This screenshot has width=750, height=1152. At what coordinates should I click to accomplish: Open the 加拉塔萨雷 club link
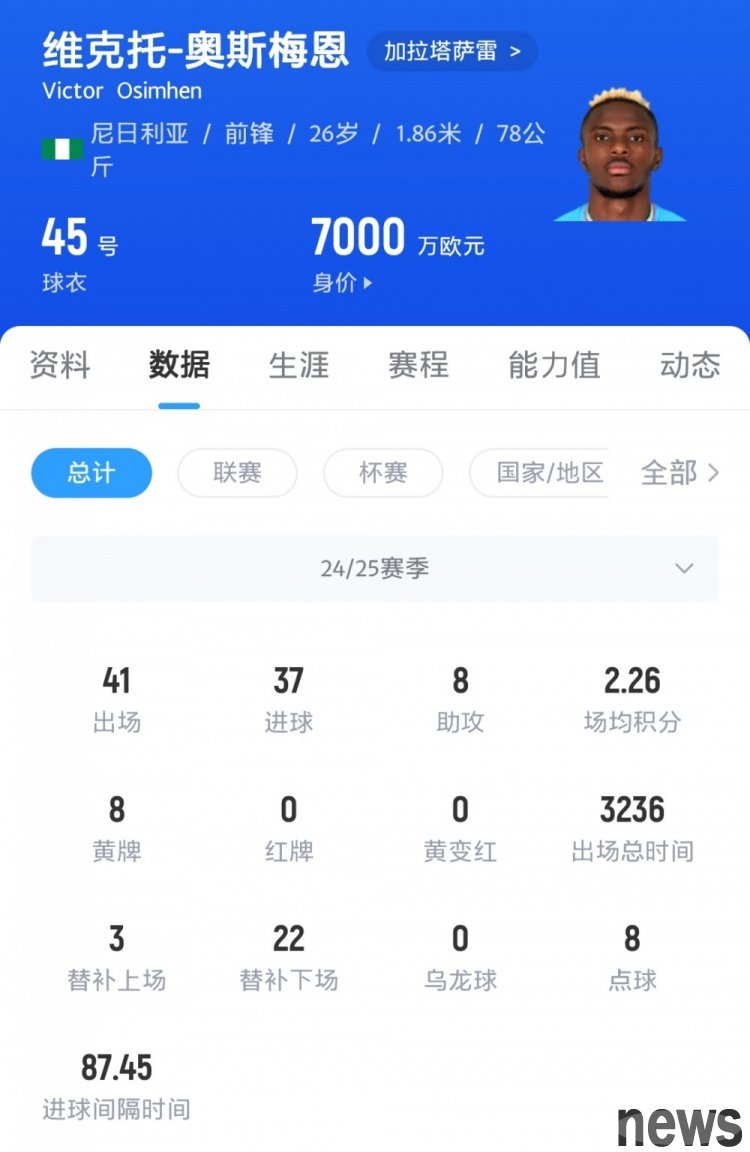click(452, 51)
